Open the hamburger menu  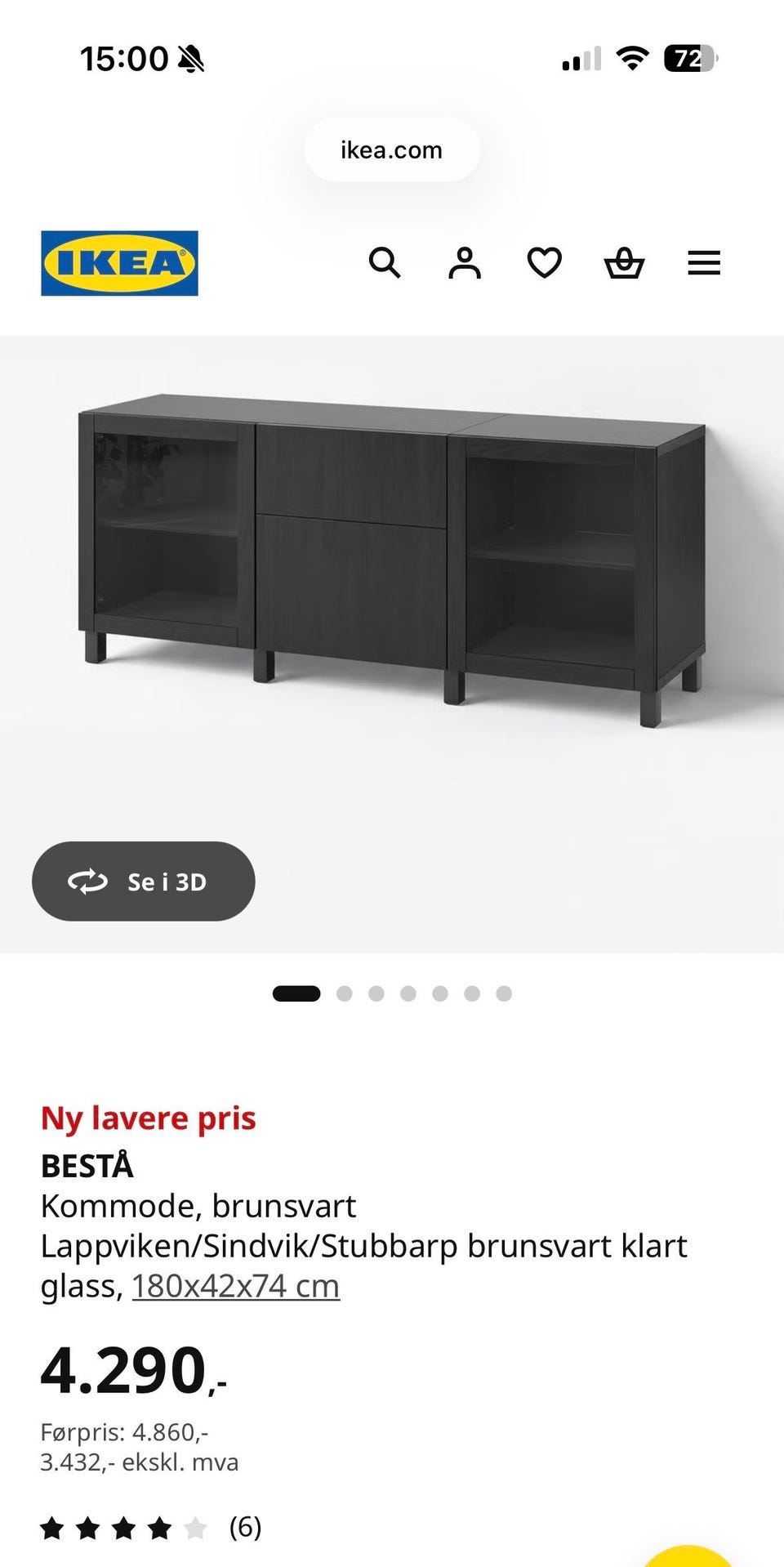pyautogui.click(x=704, y=263)
